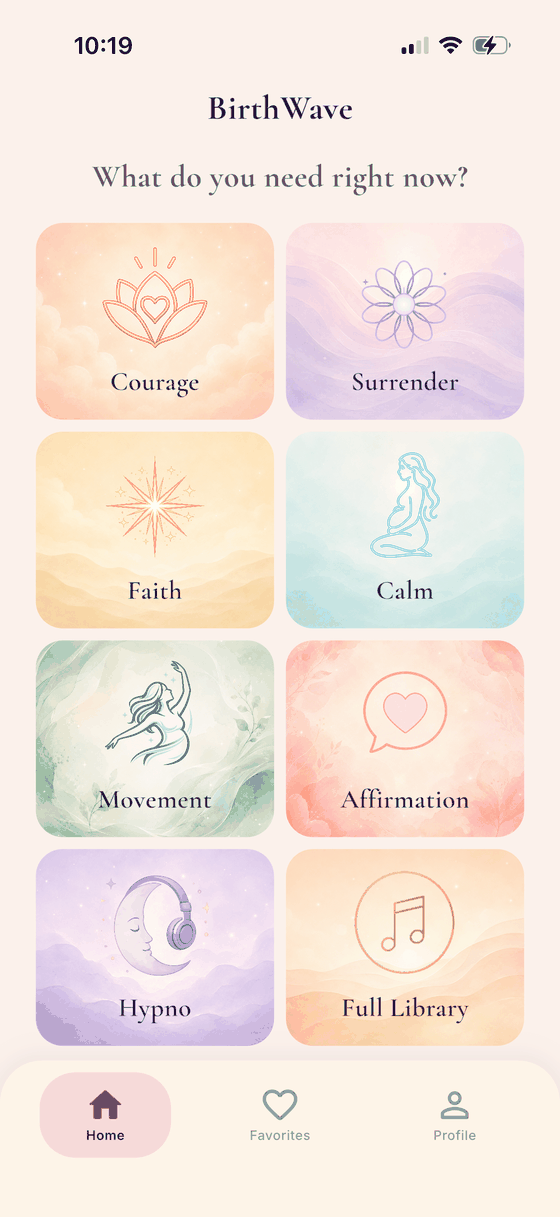Open the Affirmation tile
This screenshot has height=1217, width=560.
coord(405,739)
